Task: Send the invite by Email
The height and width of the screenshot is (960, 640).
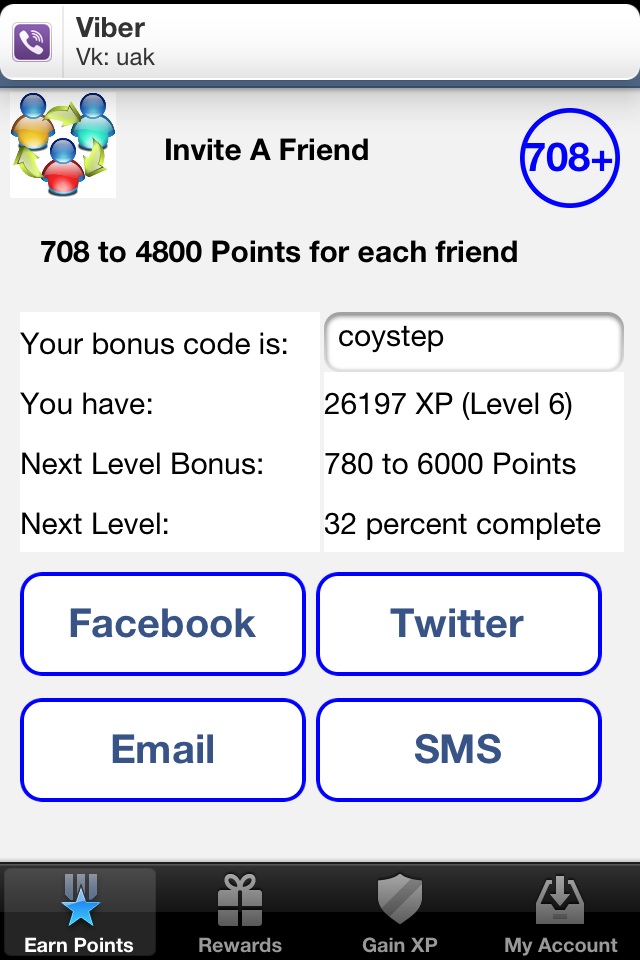Action: 162,750
